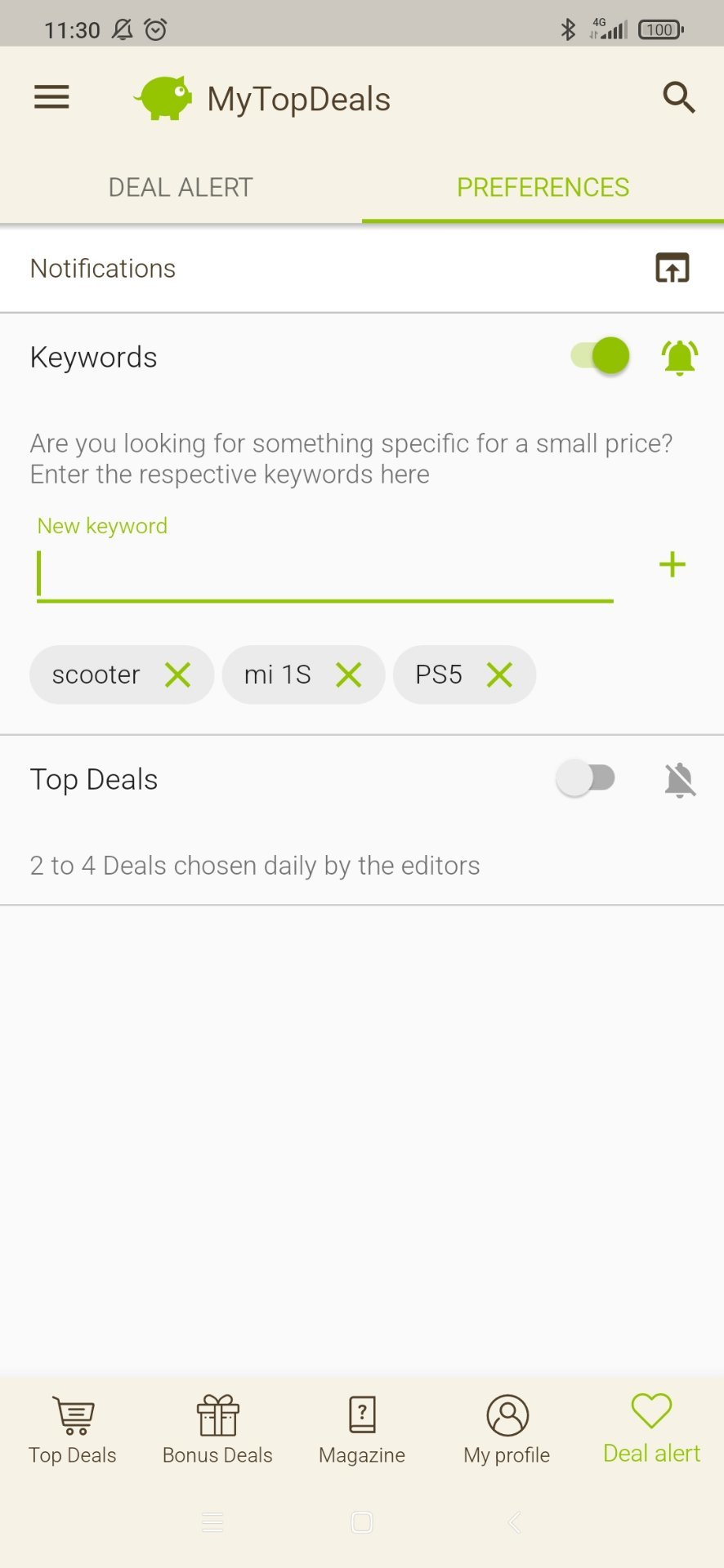Screen dimensions: 724x1568
Task: Disable the Keywords switch
Action: pyautogui.click(x=601, y=356)
